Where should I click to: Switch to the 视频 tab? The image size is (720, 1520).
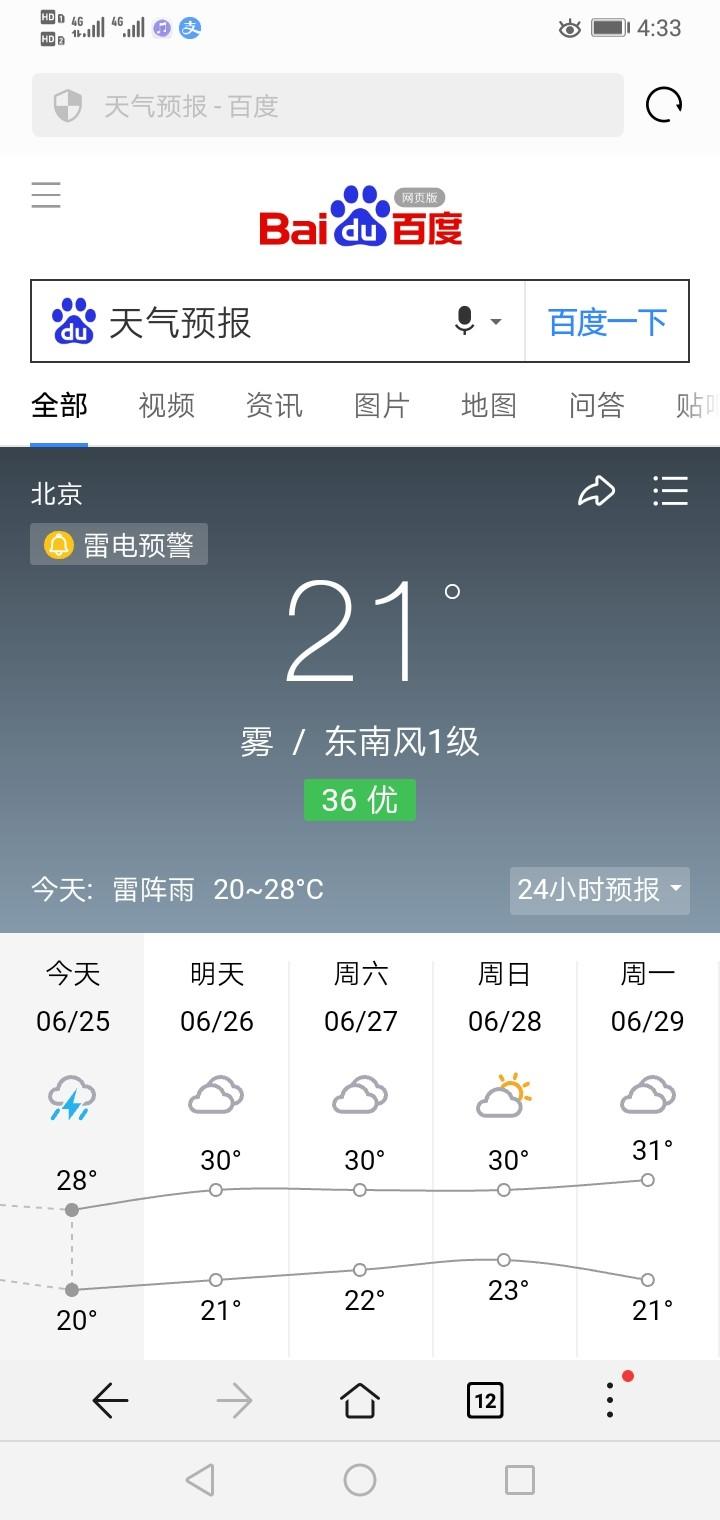point(166,405)
